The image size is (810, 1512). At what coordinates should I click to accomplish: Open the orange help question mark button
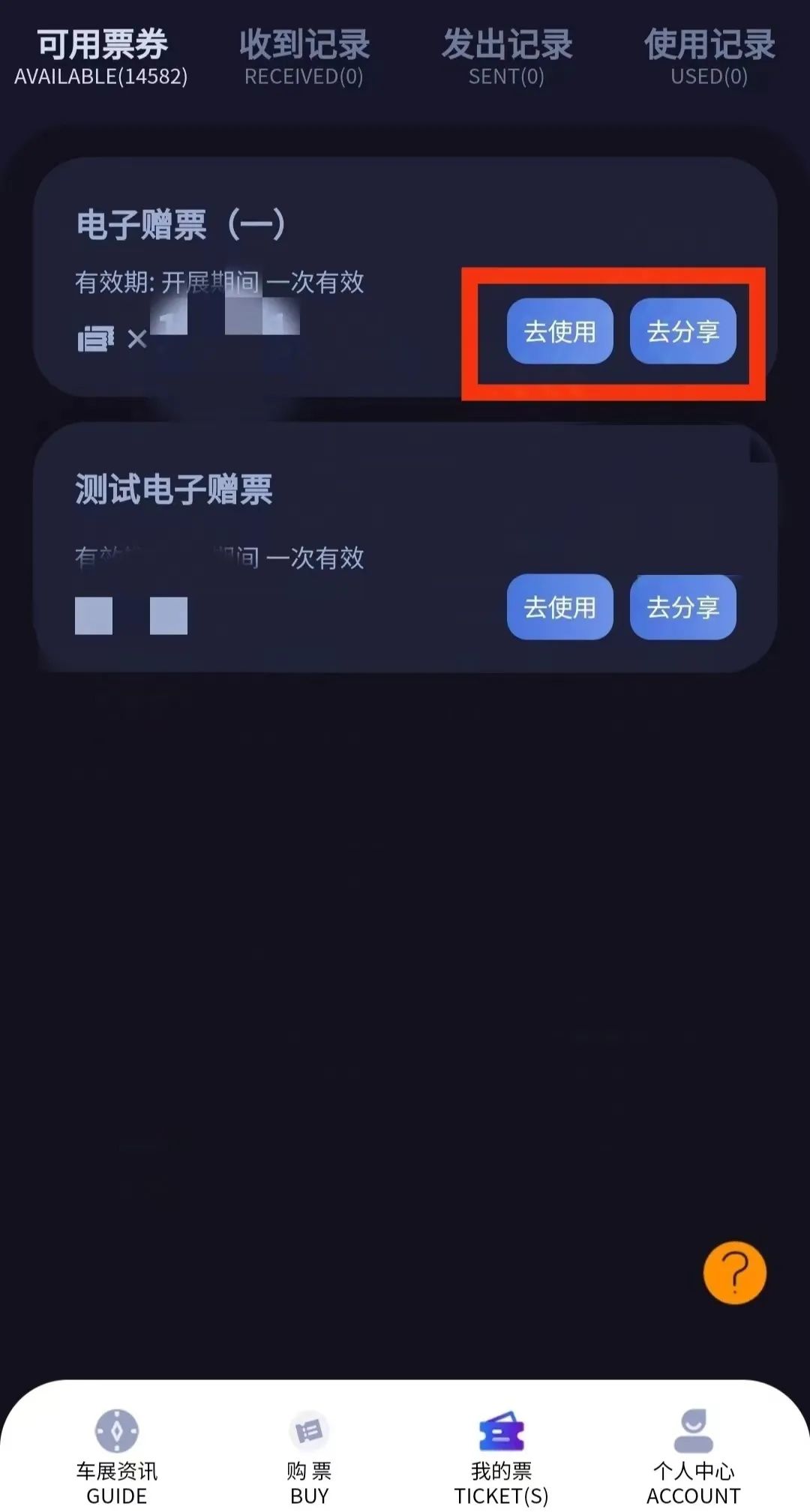click(734, 1273)
